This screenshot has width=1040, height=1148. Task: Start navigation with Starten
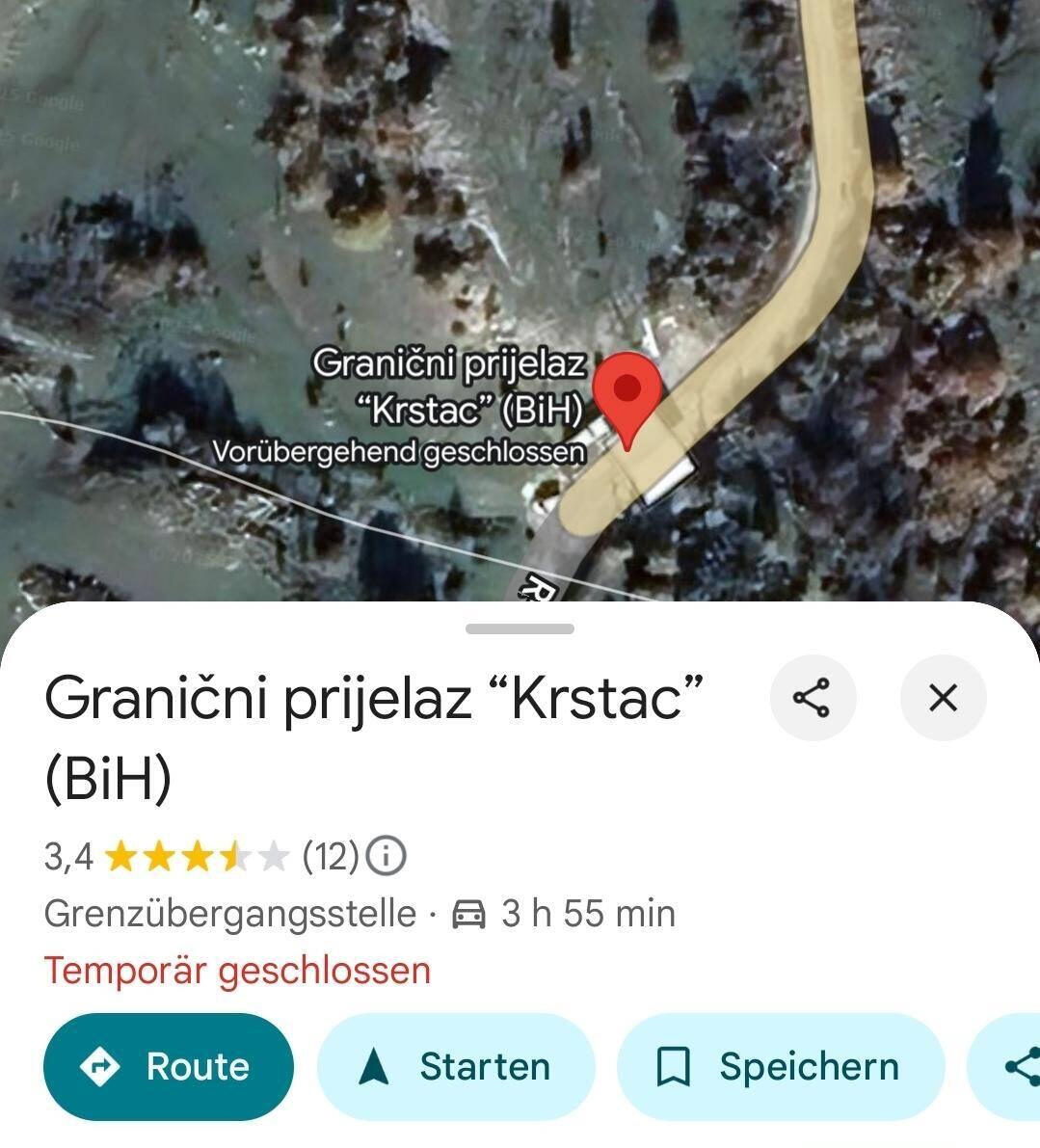456,1066
